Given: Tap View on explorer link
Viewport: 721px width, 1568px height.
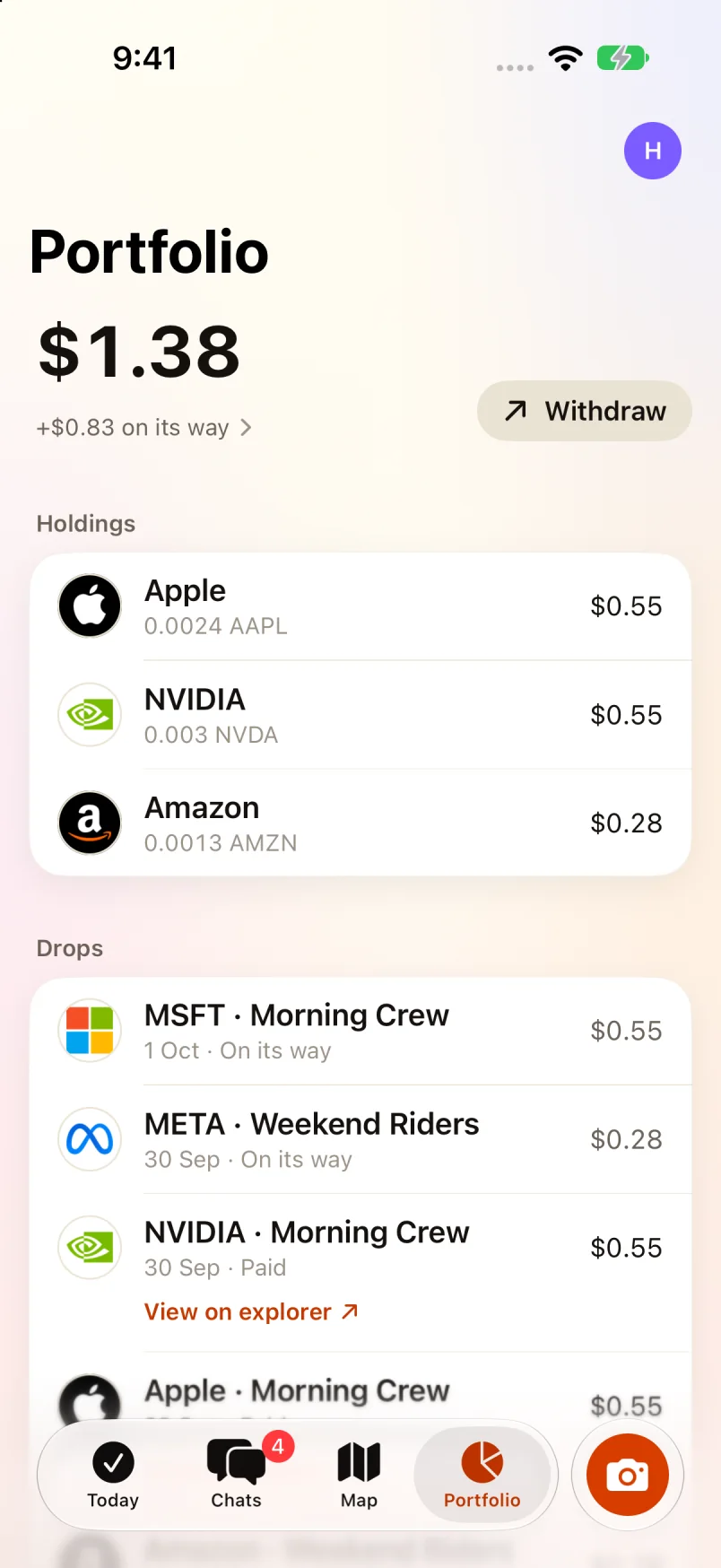Looking at the screenshot, I should coord(251,1311).
